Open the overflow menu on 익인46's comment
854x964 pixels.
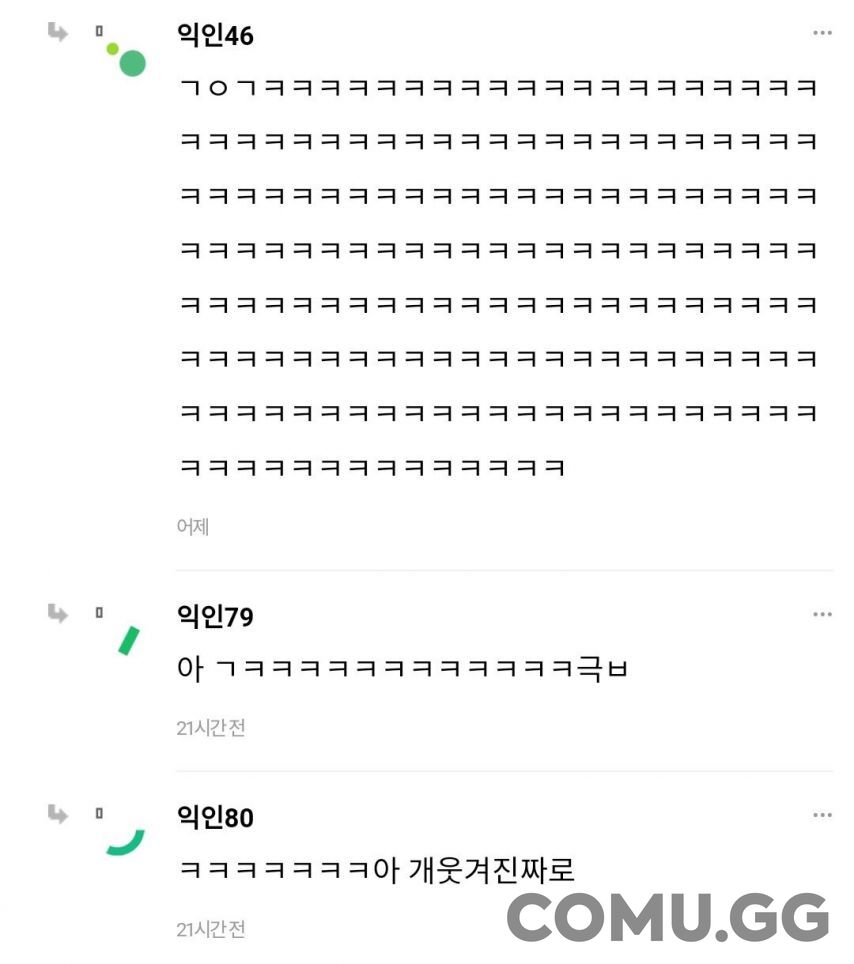coord(822,33)
